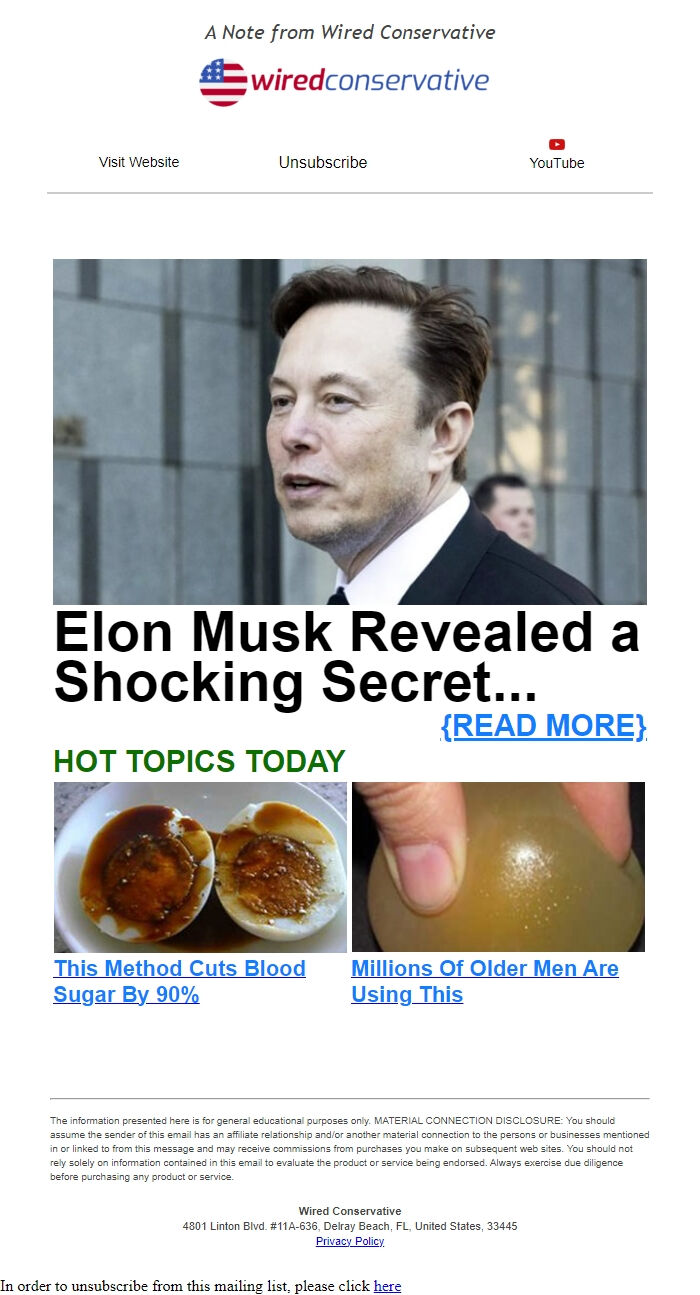
Task: Open the YouTube link
Action: pos(556,162)
